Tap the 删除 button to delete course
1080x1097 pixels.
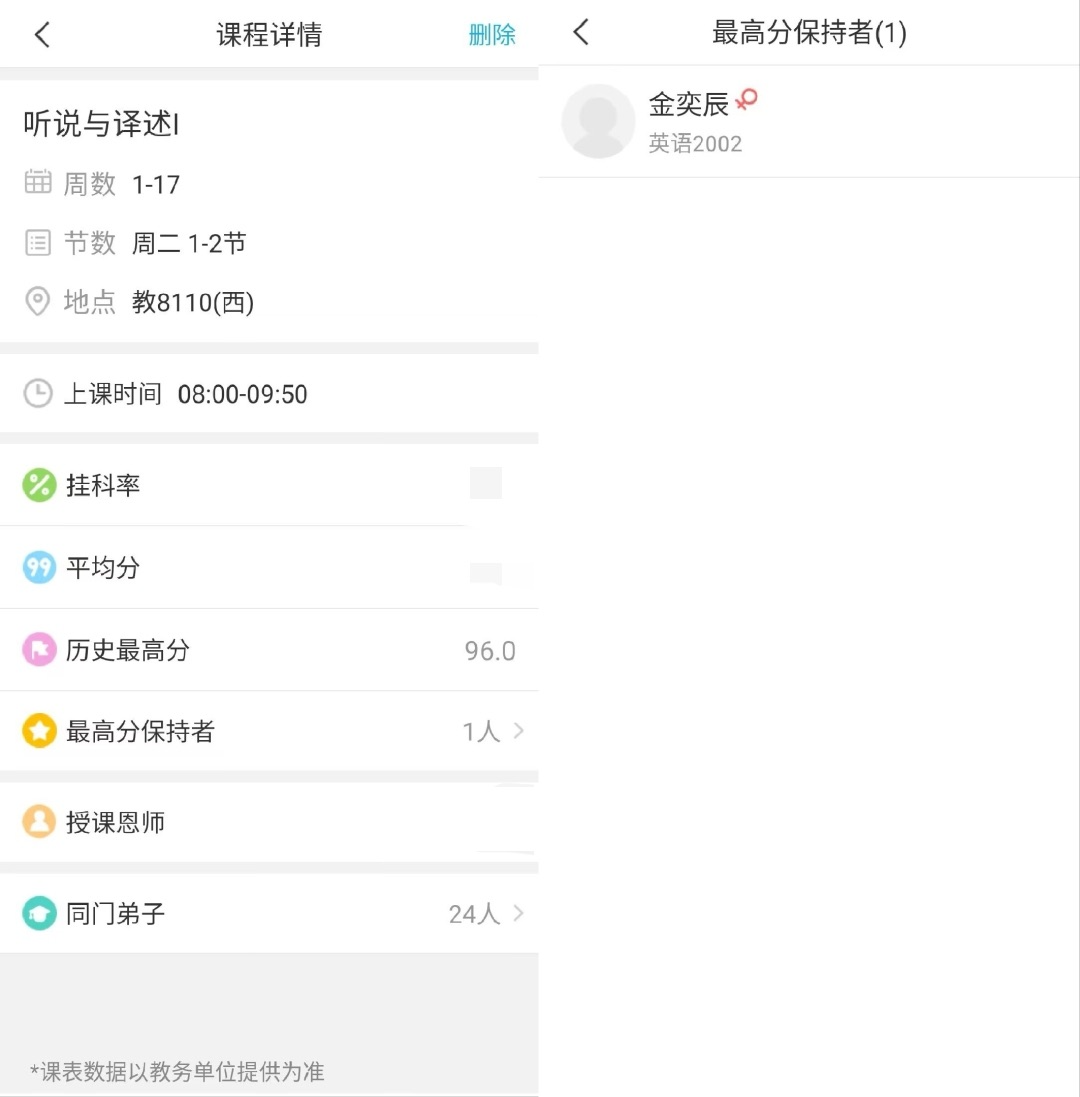[492, 33]
